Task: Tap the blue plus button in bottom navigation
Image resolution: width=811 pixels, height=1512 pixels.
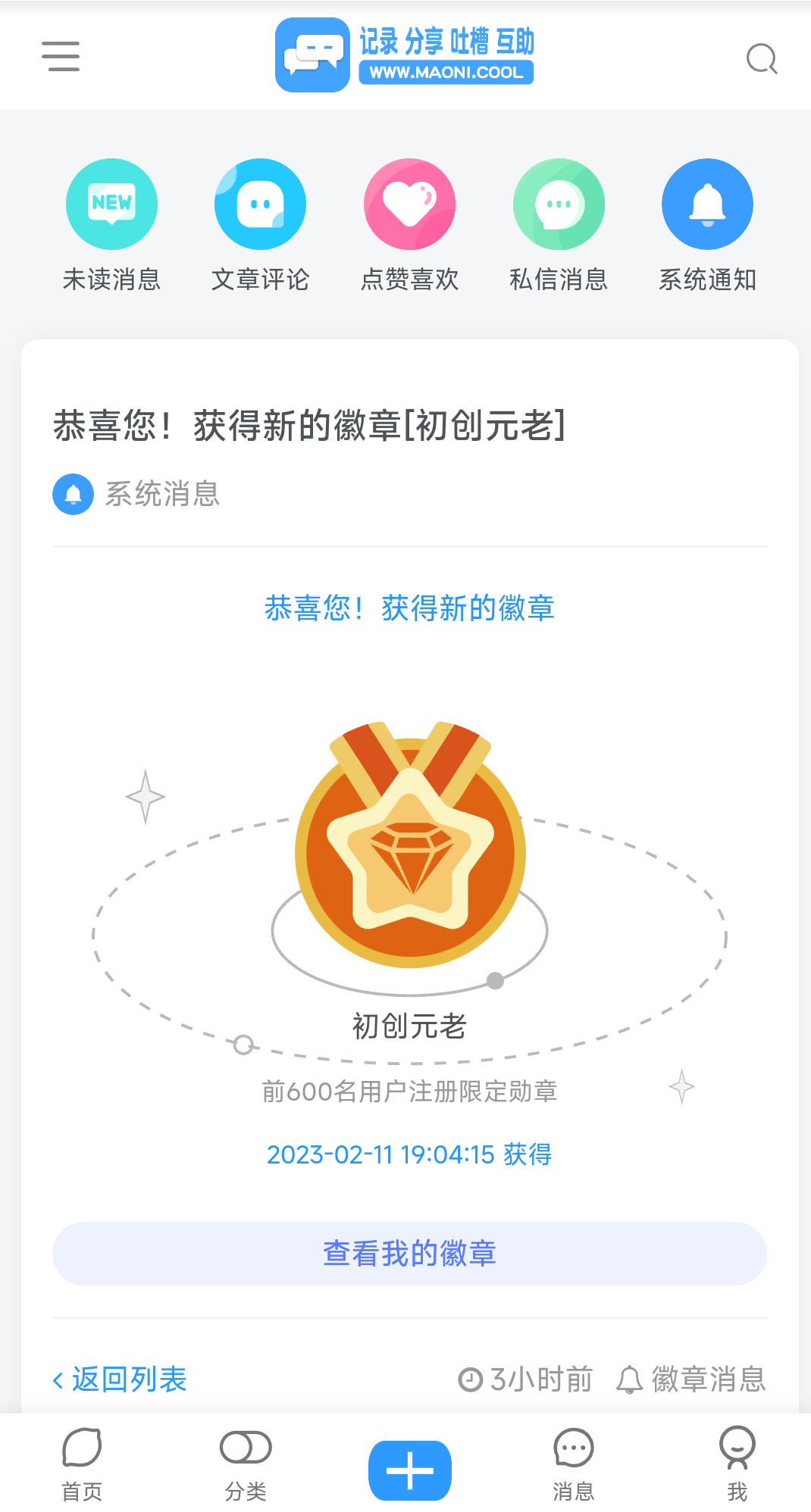Action: pyautogui.click(x=409, y=1467)
